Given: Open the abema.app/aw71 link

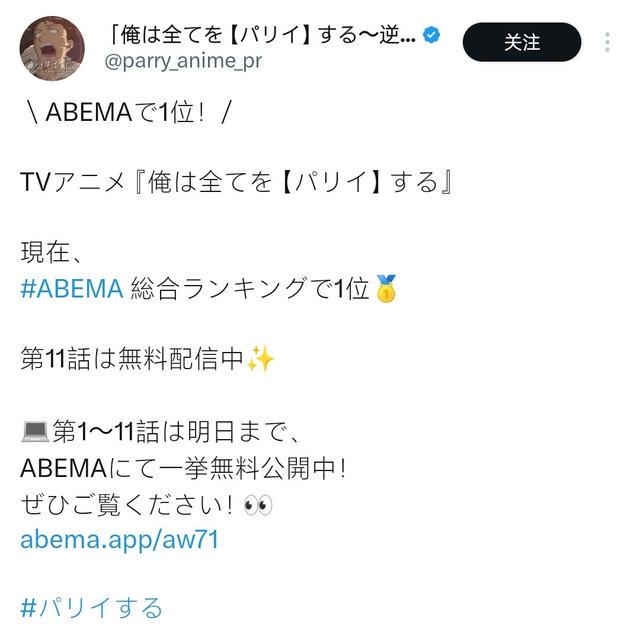Looking at the screenshot, I should [119, 540].
